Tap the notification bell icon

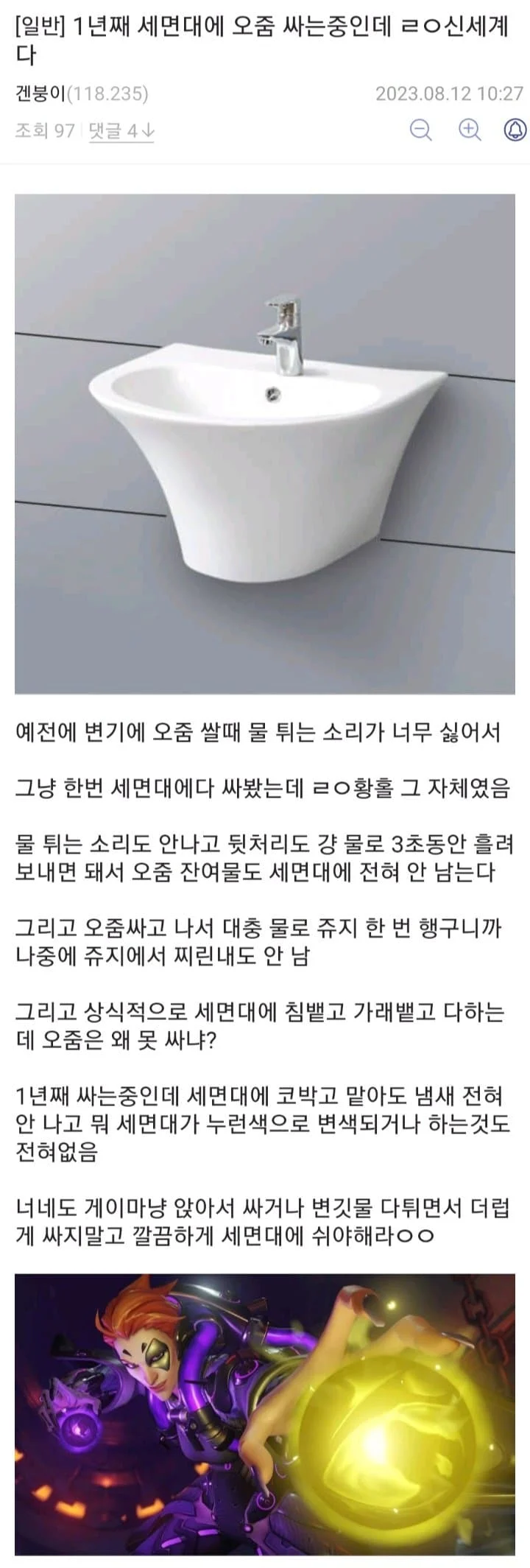tap(515, 130)
